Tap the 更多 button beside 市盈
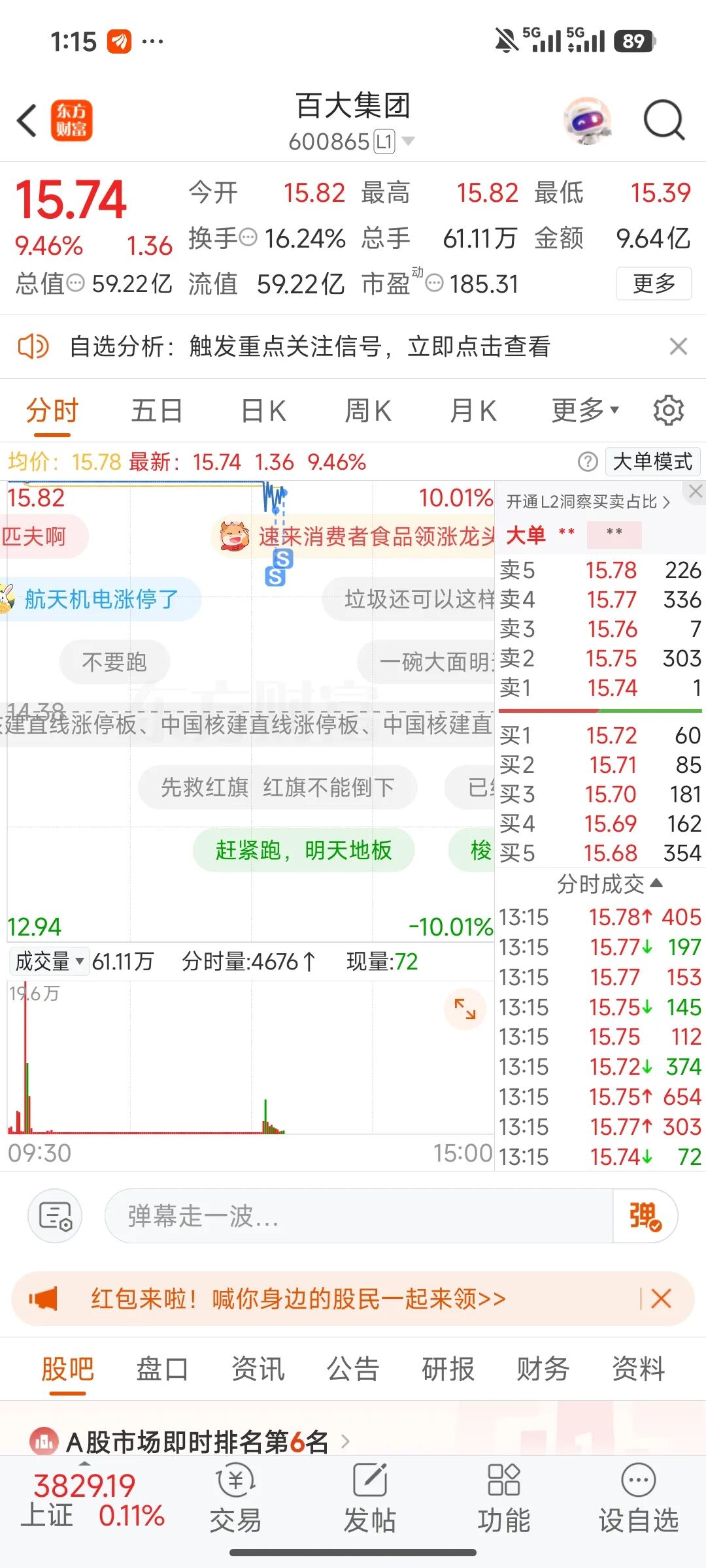This screenshot has height=1568, width=706. (653, 283)
